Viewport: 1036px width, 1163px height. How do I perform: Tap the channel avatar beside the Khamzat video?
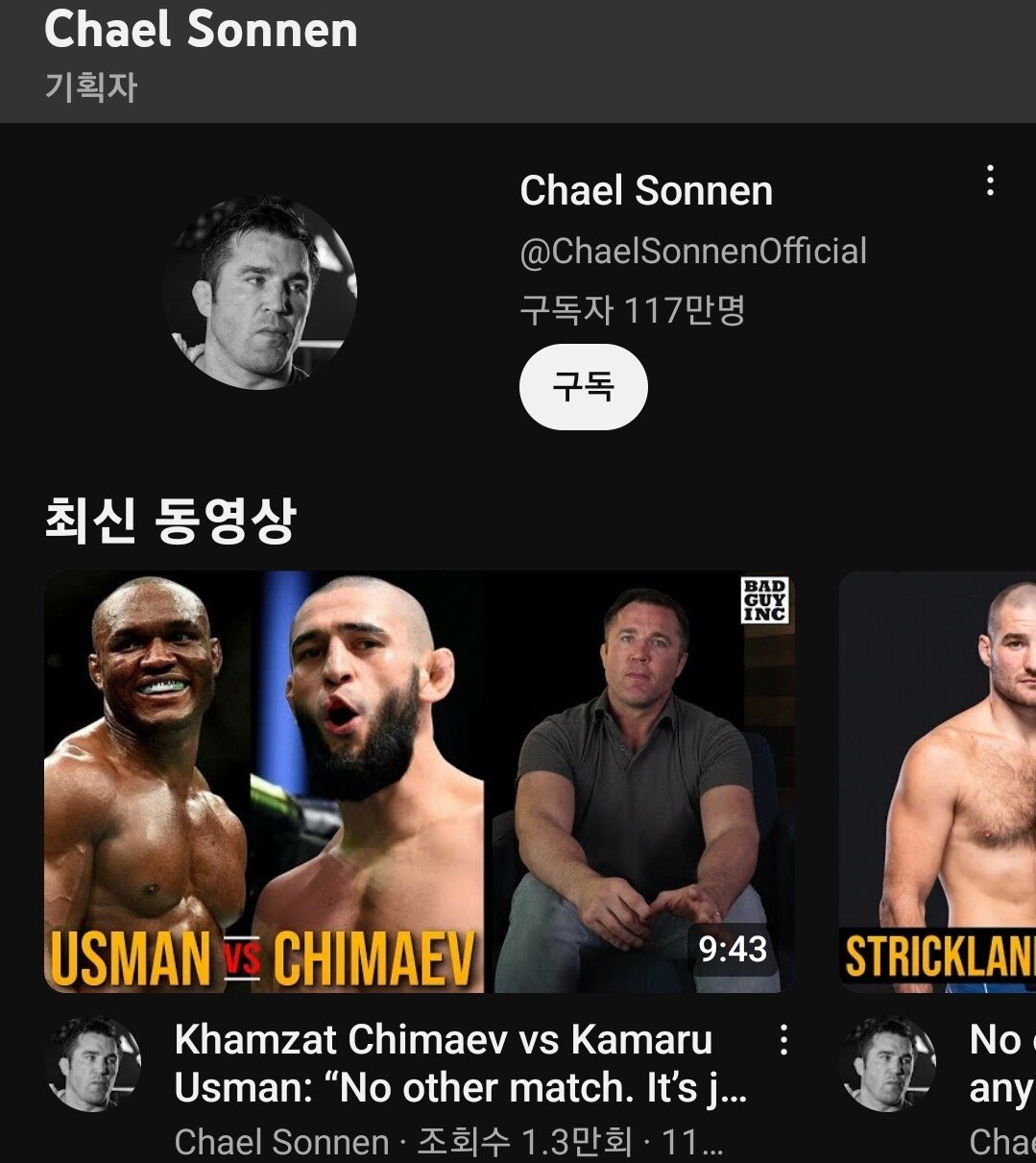(x=93, y=1064)
